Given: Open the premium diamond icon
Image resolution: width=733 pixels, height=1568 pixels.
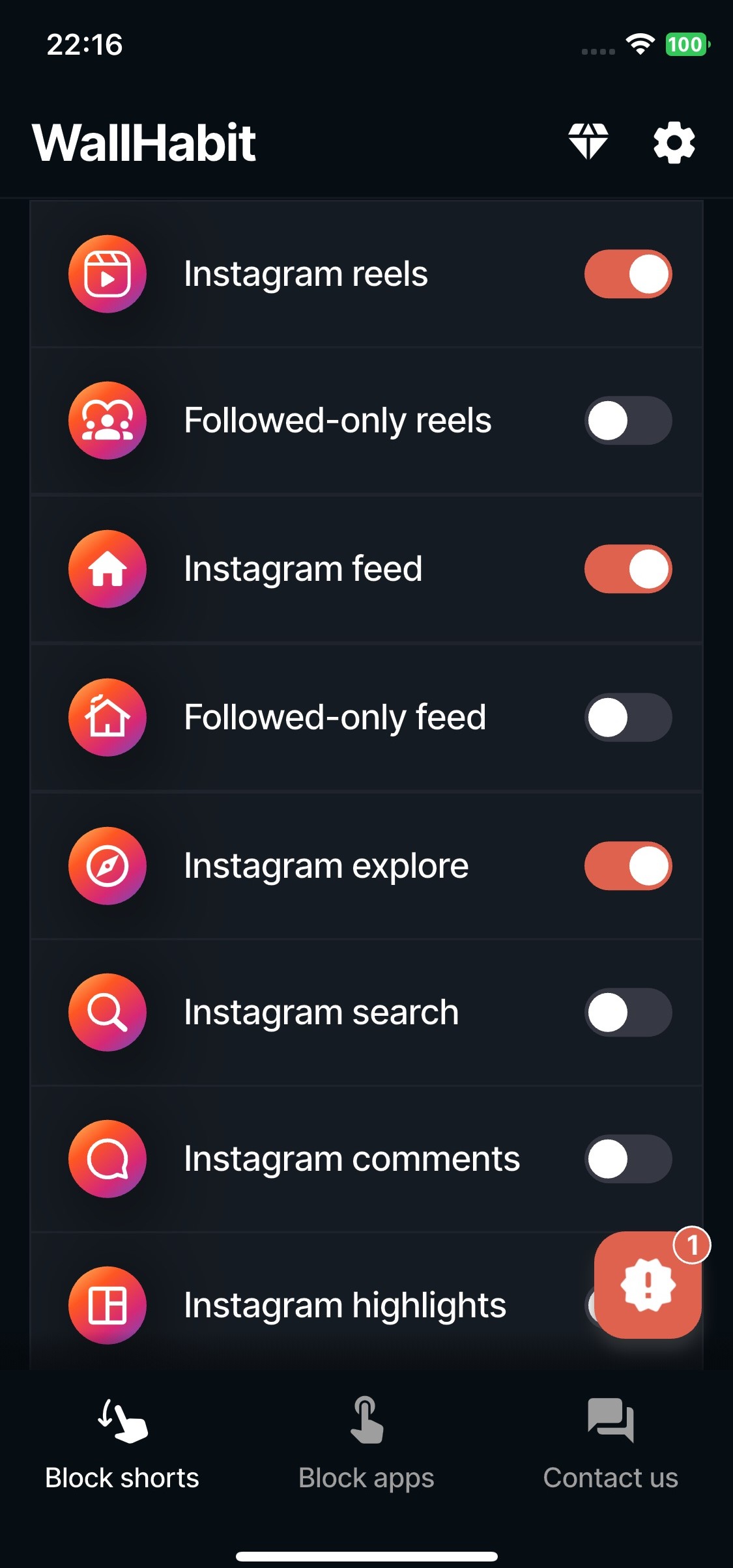Looking at the screenshot, I should [x=587, y=141].
